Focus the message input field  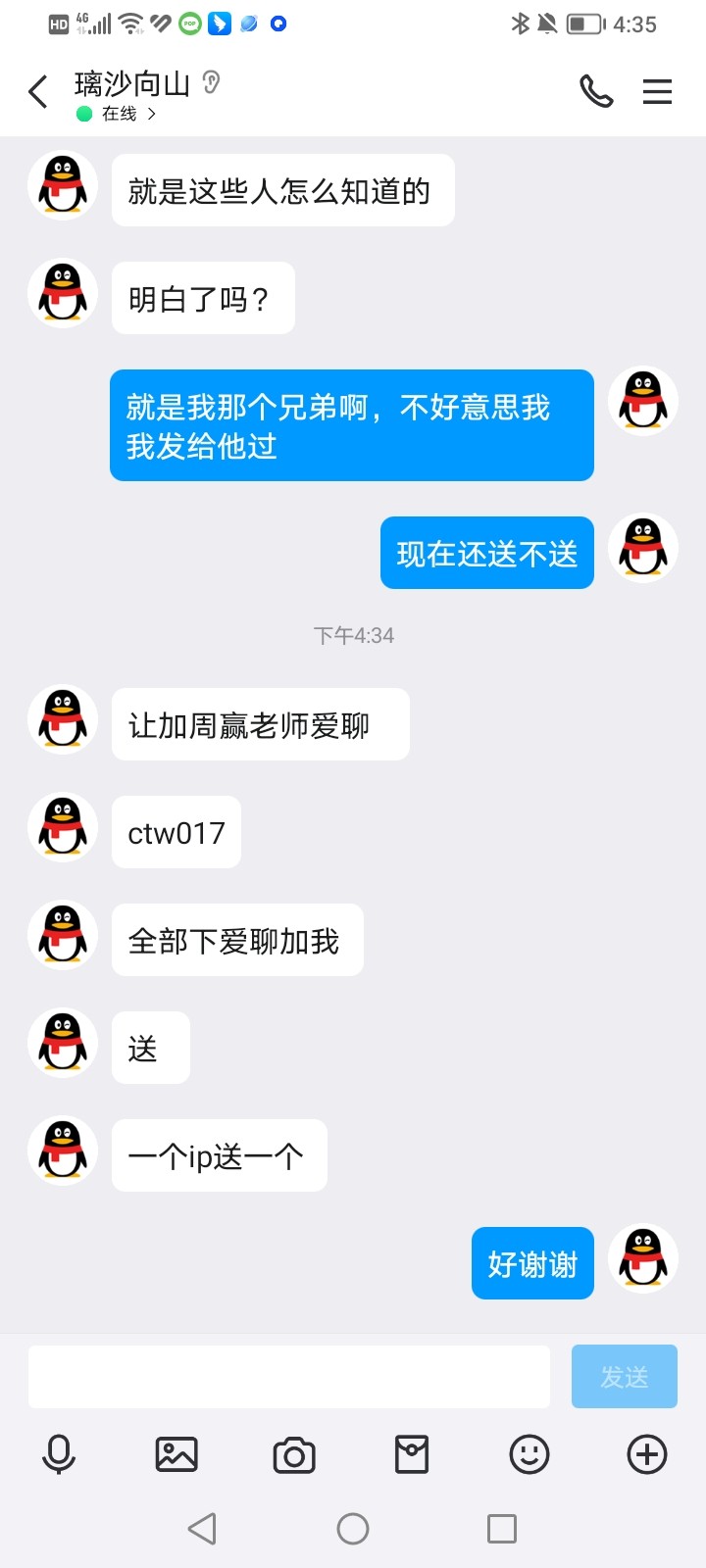289,1376
